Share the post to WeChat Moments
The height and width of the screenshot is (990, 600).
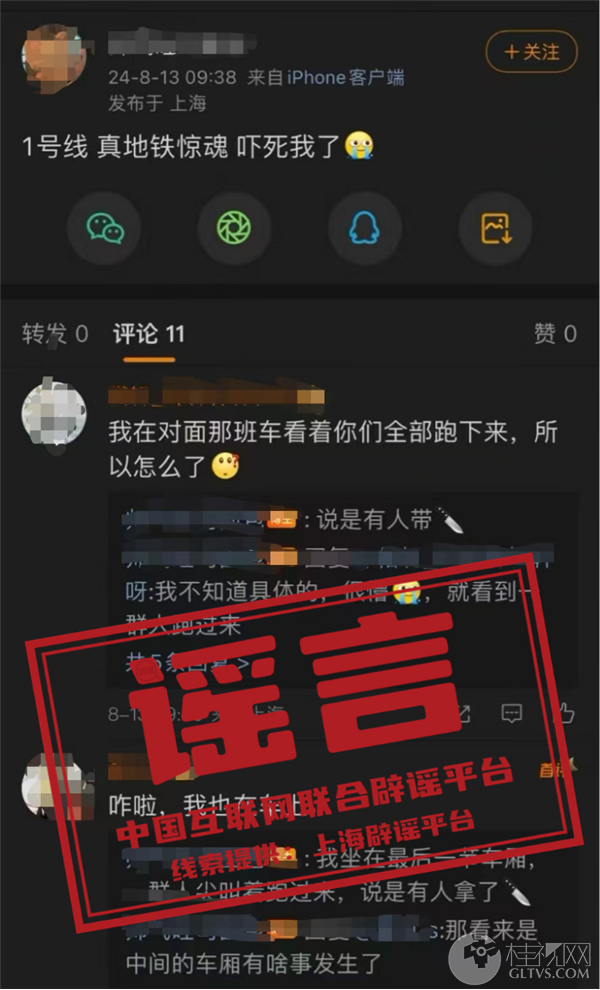click(x=234, y=229)
